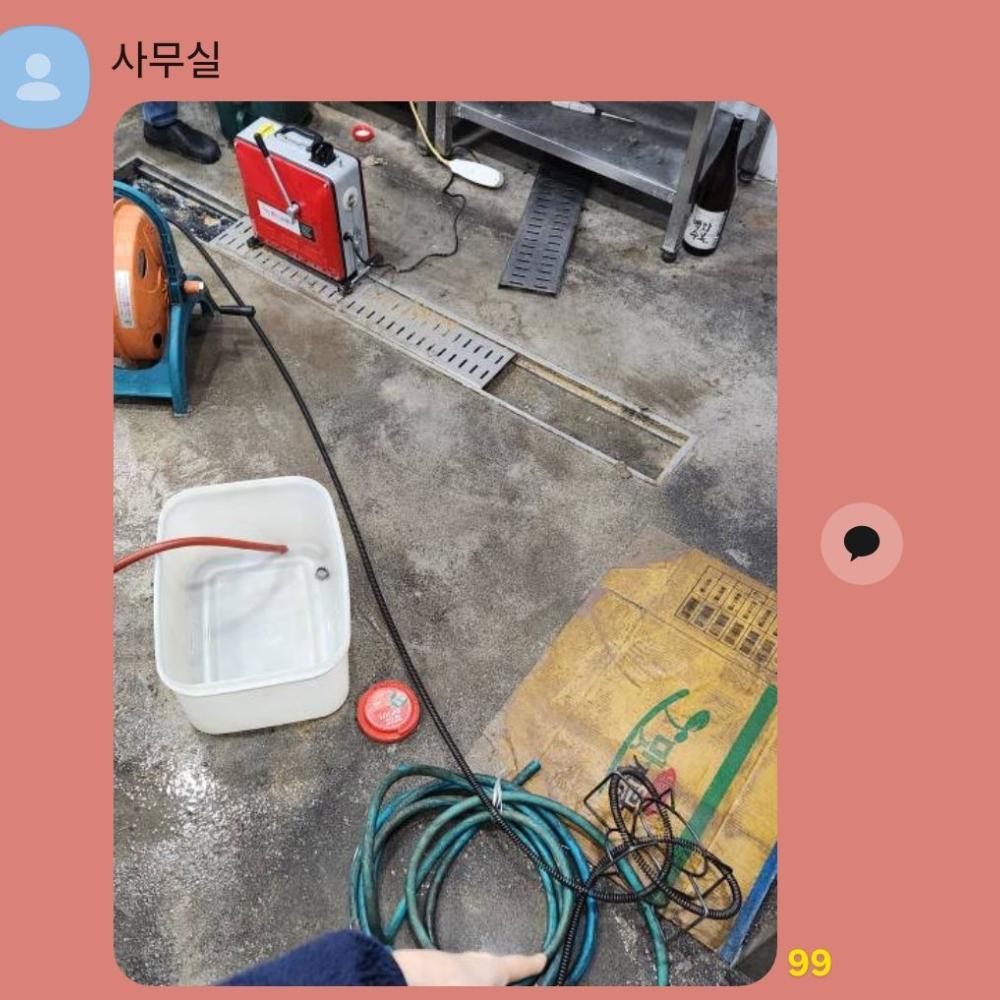Screen dimensions: 1000x1000
Task: Tap the speech bubble button beside the photo
Action: click(x=861, y=544)
